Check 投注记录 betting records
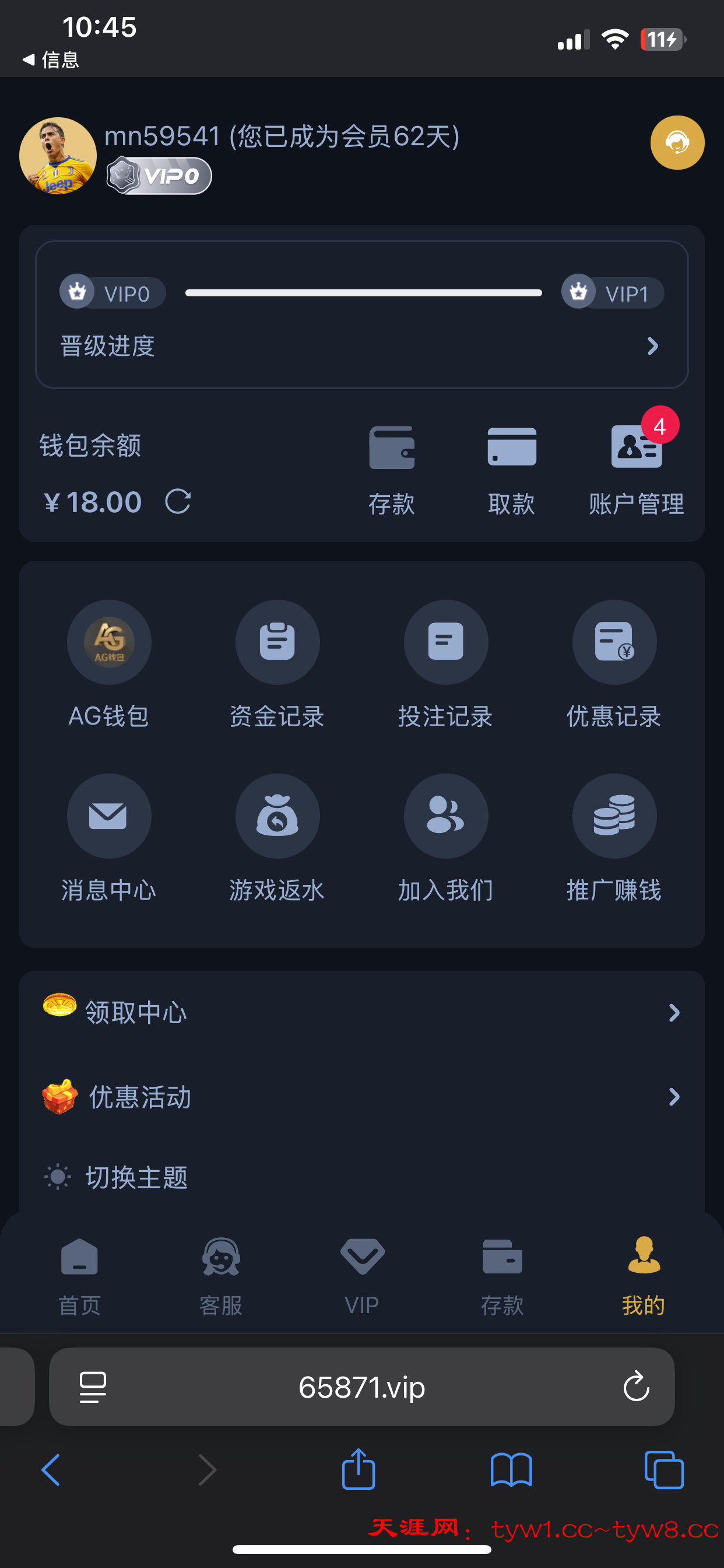This screenshot has height=1568, width=724. 445,663
